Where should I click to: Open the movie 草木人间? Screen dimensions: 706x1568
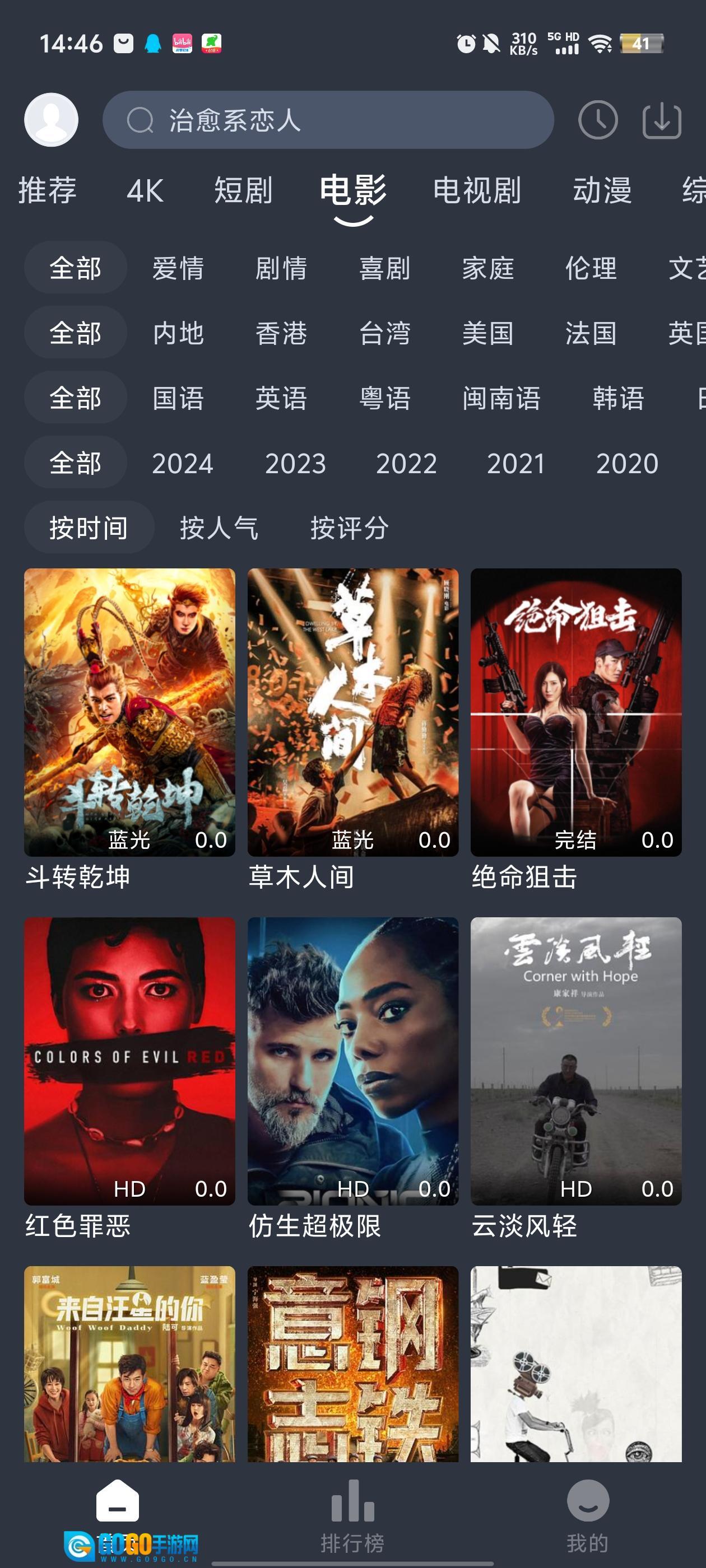352,712
